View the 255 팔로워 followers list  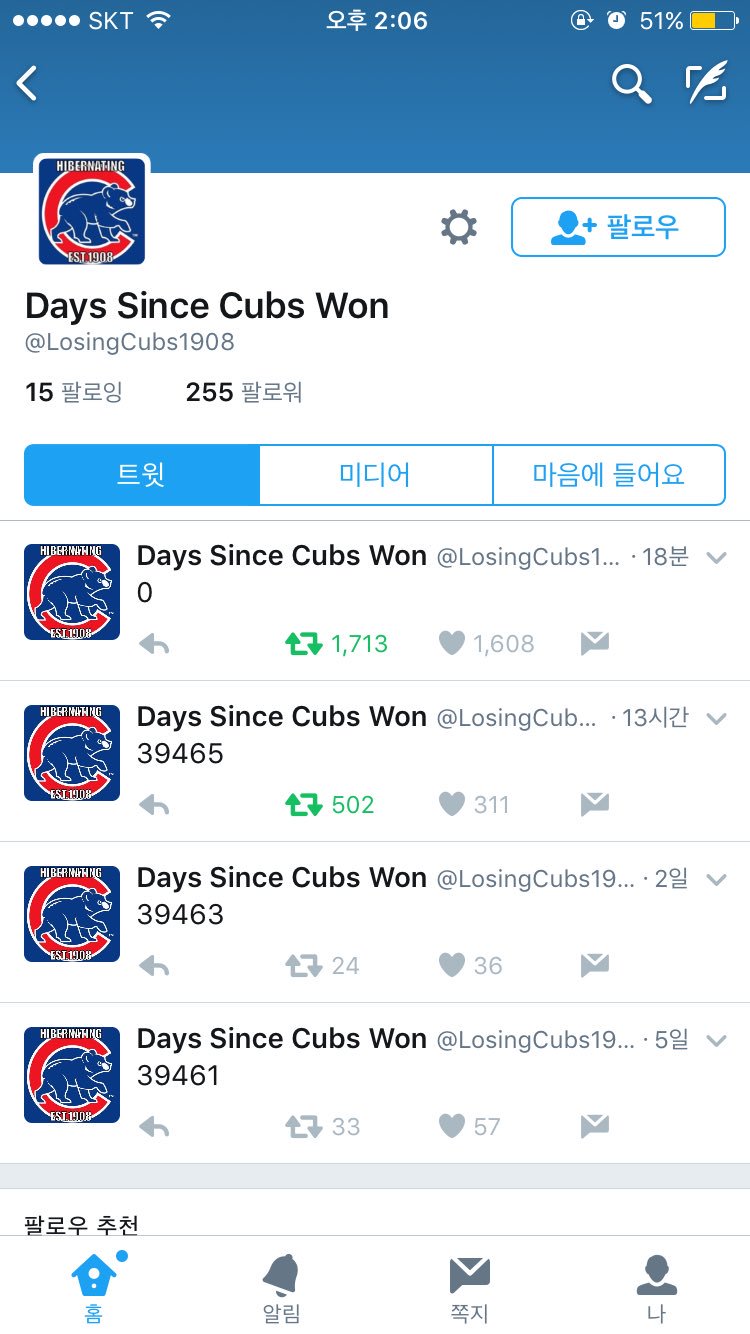[x=243, y=393]
